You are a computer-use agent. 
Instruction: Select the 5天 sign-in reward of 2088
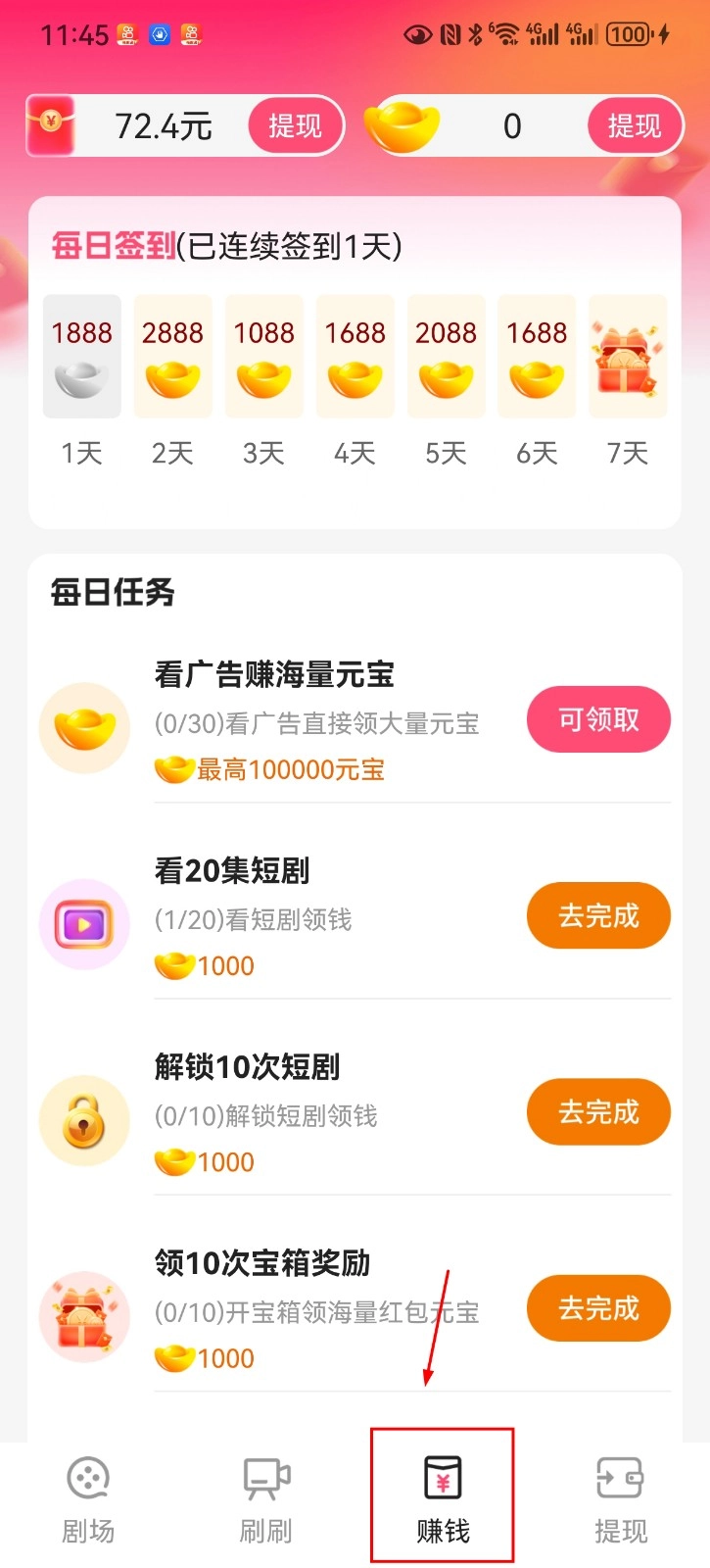pos(446,358)
